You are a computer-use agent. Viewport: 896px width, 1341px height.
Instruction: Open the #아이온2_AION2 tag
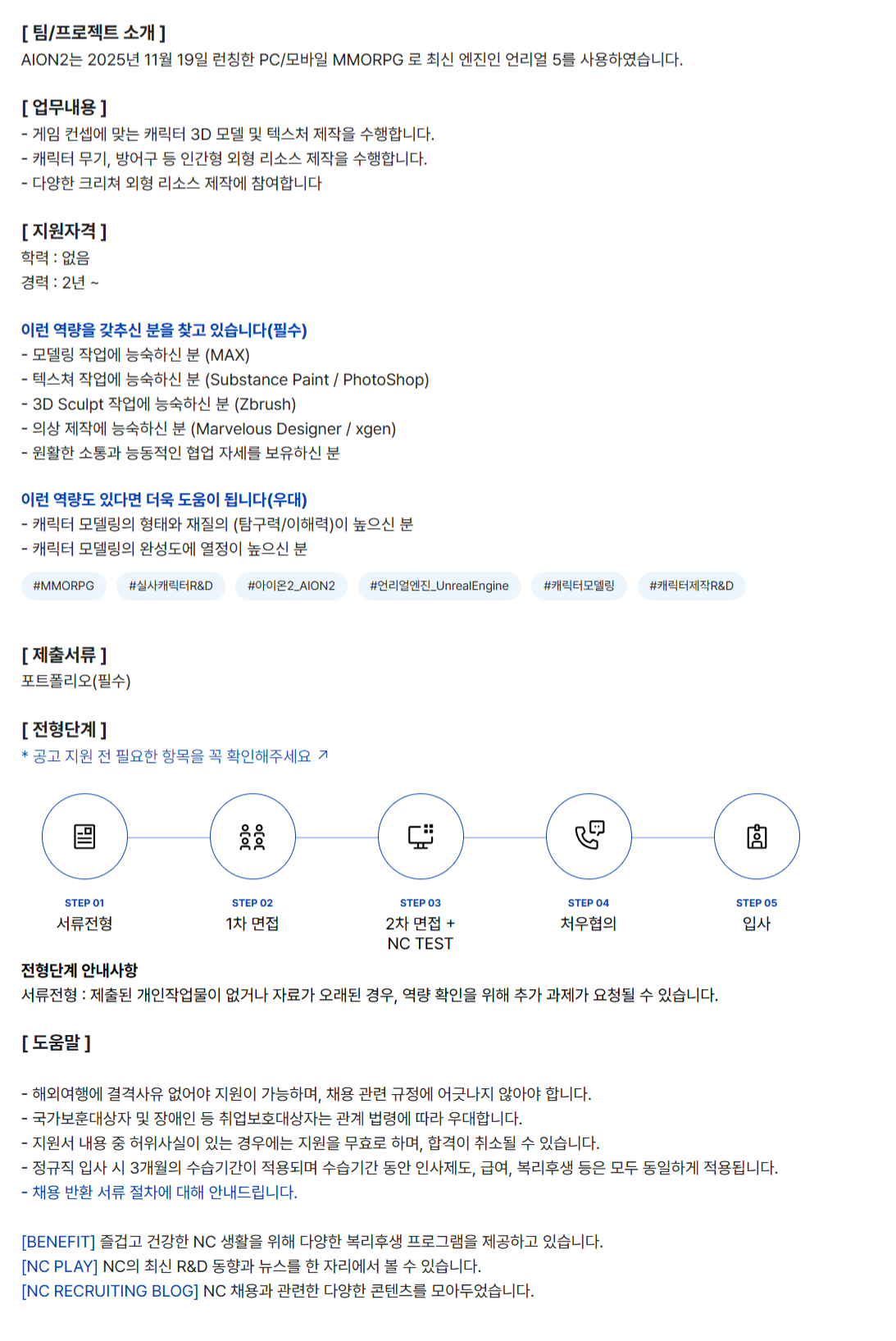(291, 586)
